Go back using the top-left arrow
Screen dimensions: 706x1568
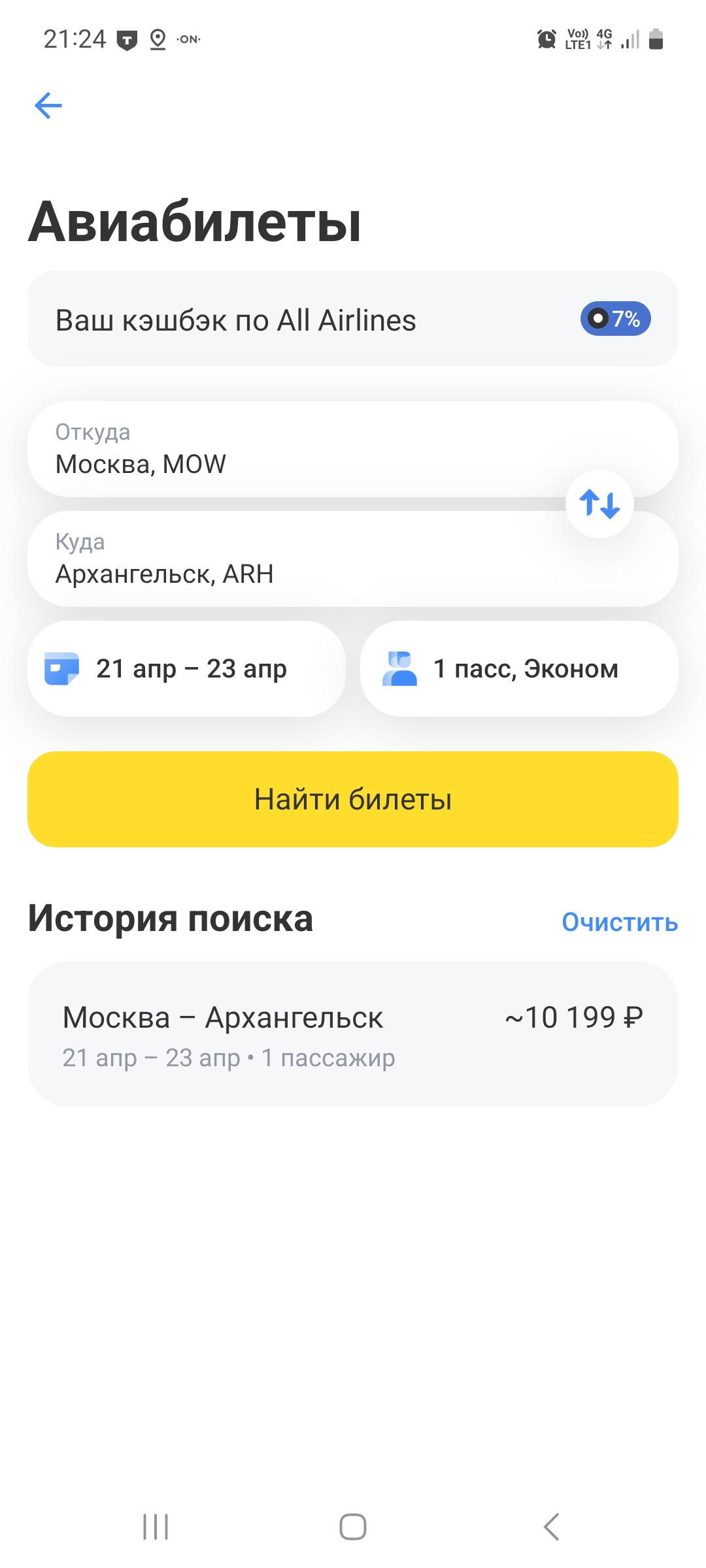point(48,106)
